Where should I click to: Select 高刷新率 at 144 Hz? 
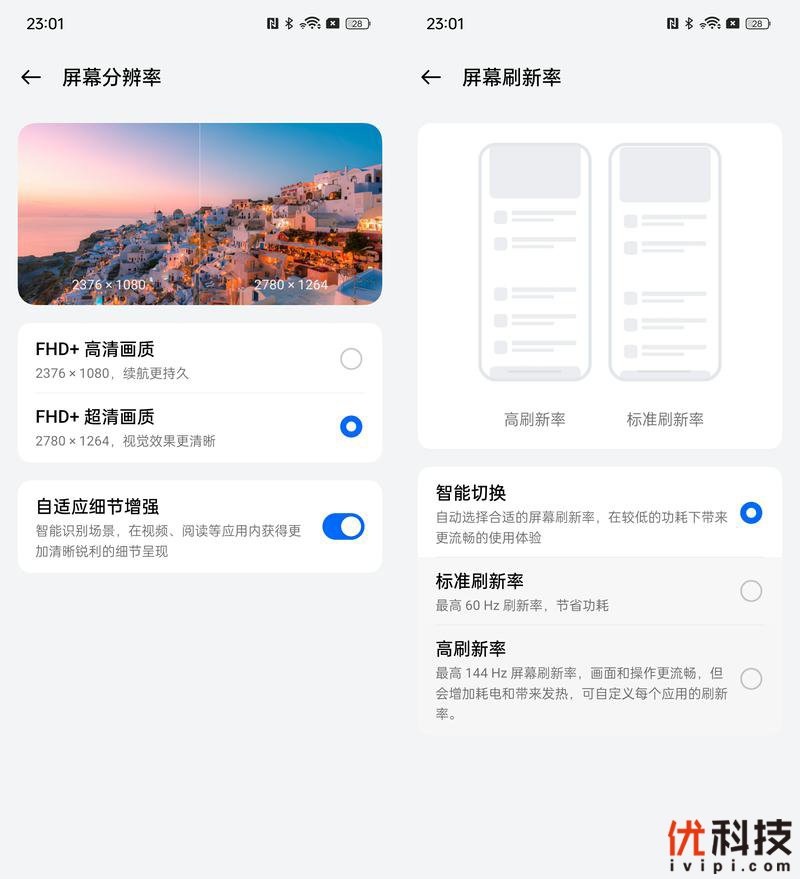(x=751, y=679)
